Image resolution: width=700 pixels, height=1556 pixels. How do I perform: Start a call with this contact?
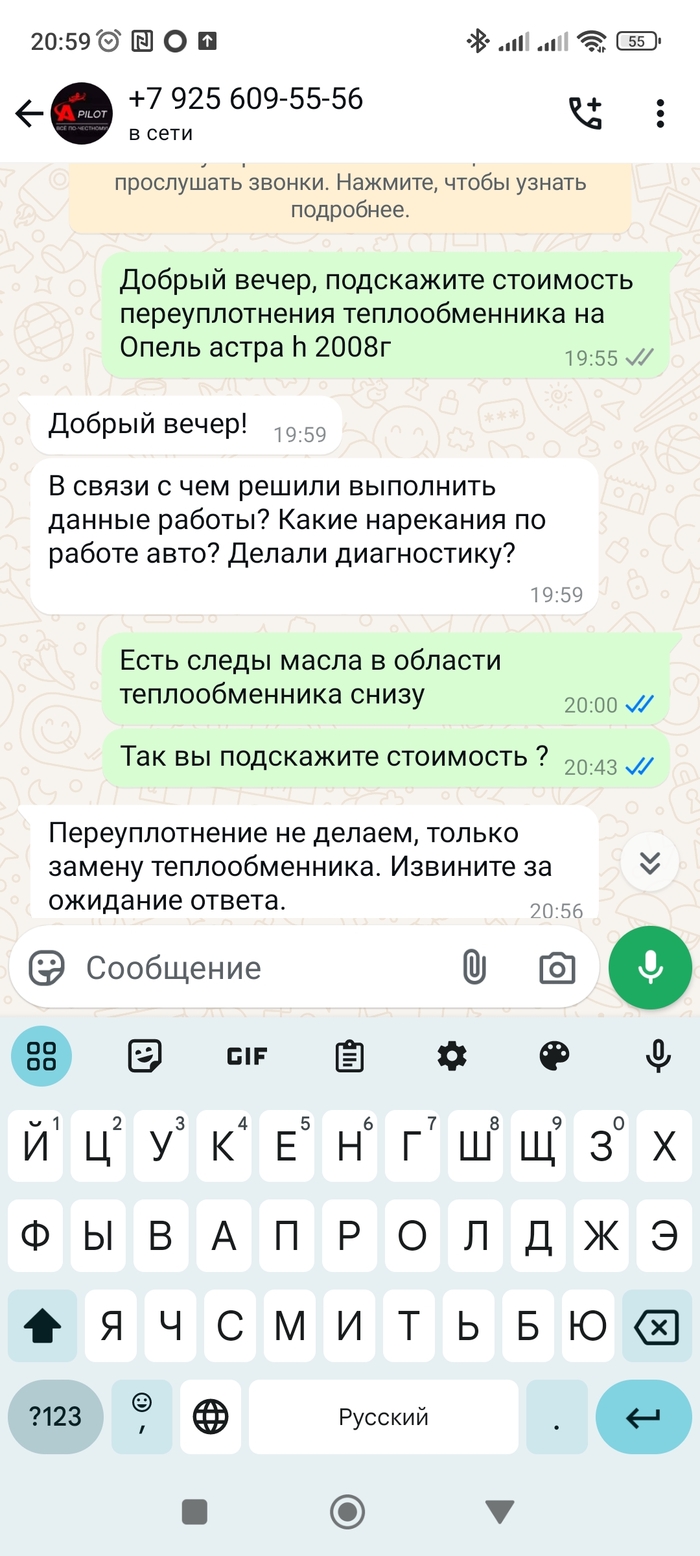[585, 114]
